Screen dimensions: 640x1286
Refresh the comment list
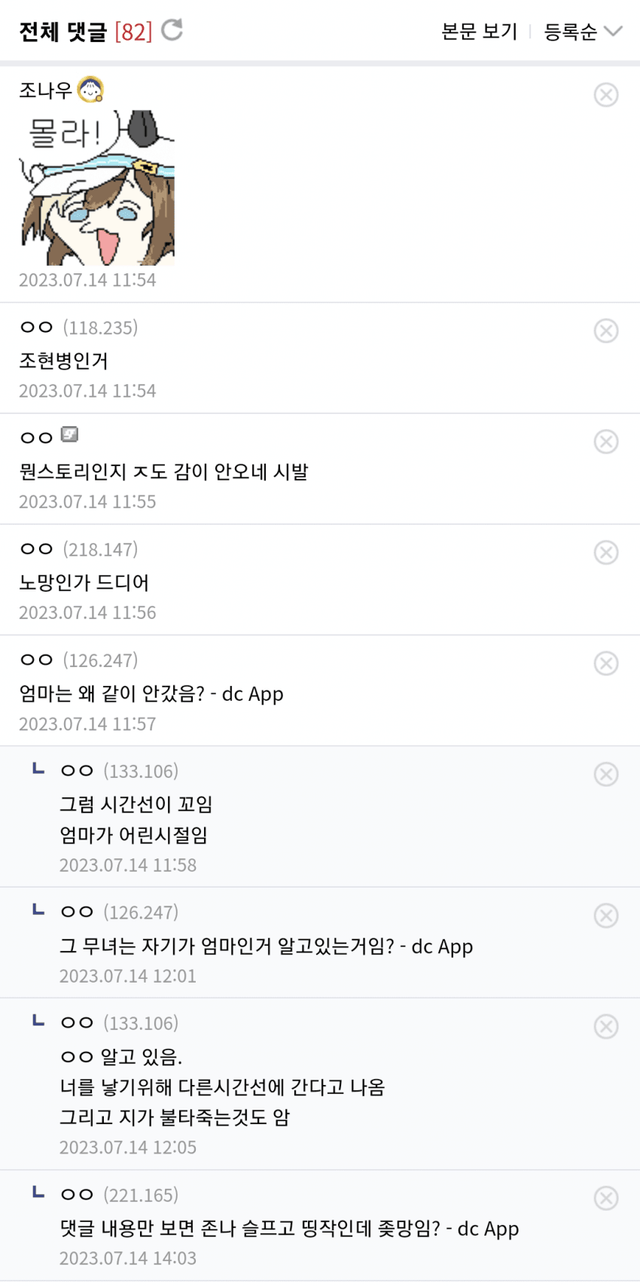click(172, 31)
